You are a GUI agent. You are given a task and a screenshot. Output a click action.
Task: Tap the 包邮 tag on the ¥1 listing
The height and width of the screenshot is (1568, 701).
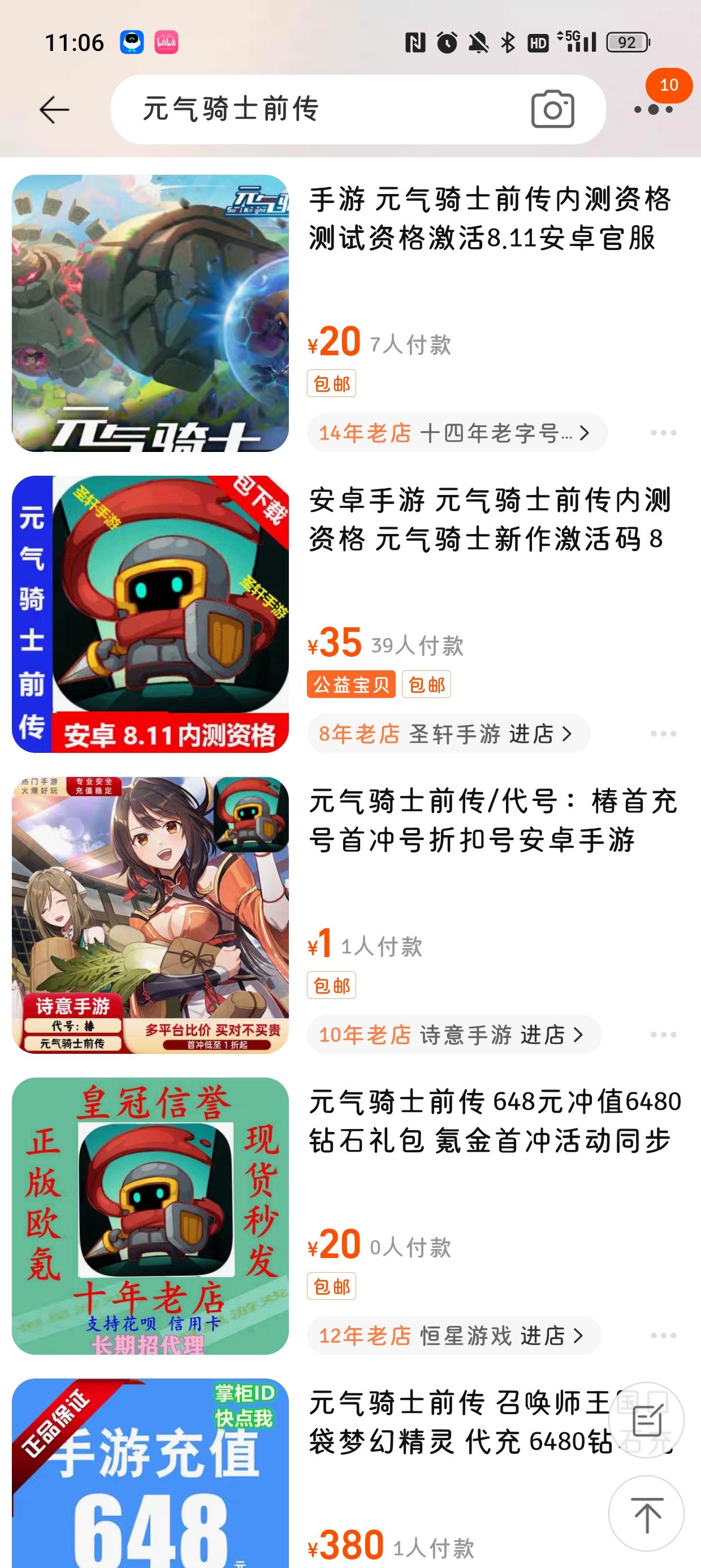point(332,986)
